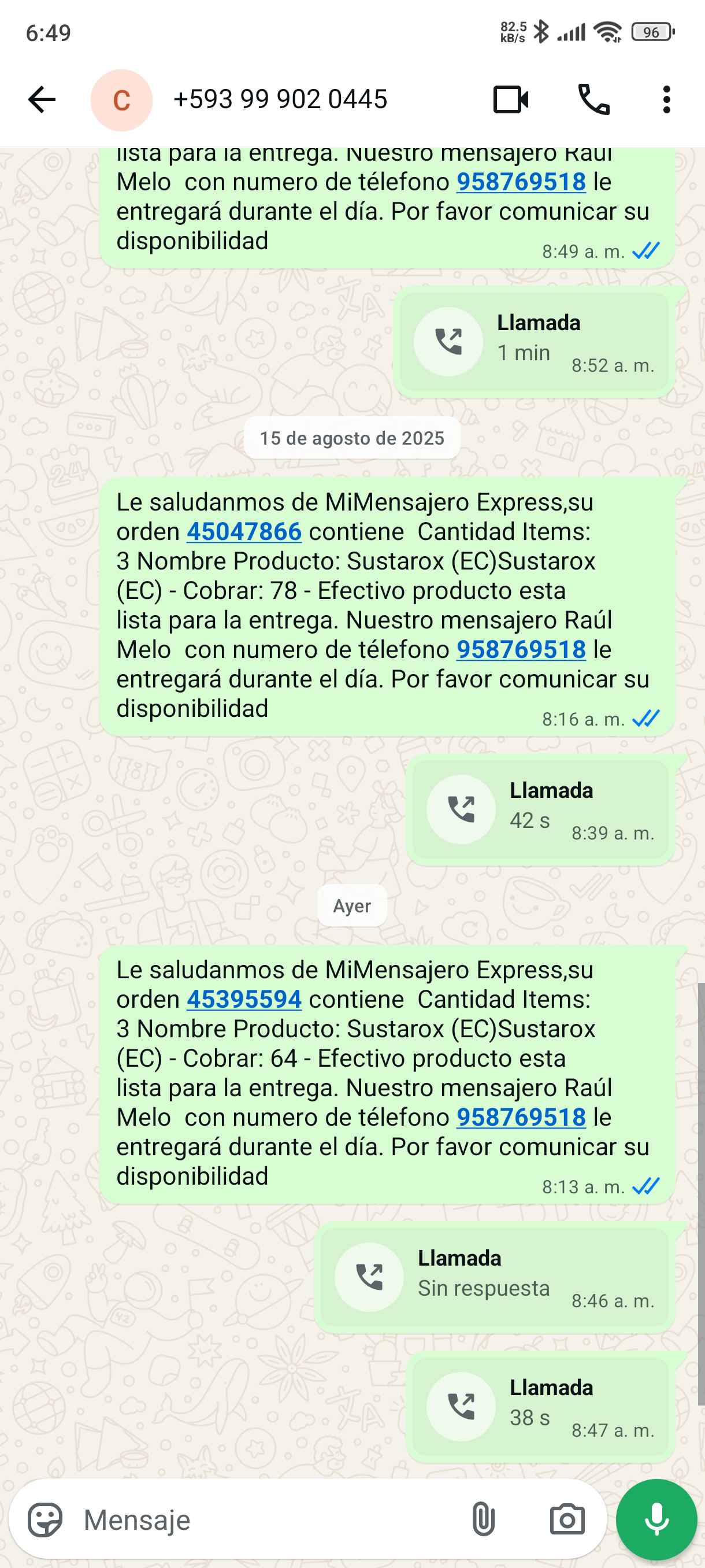Open the 42 s call entry
Screen dimensions: 705x1568
(540, 809)
